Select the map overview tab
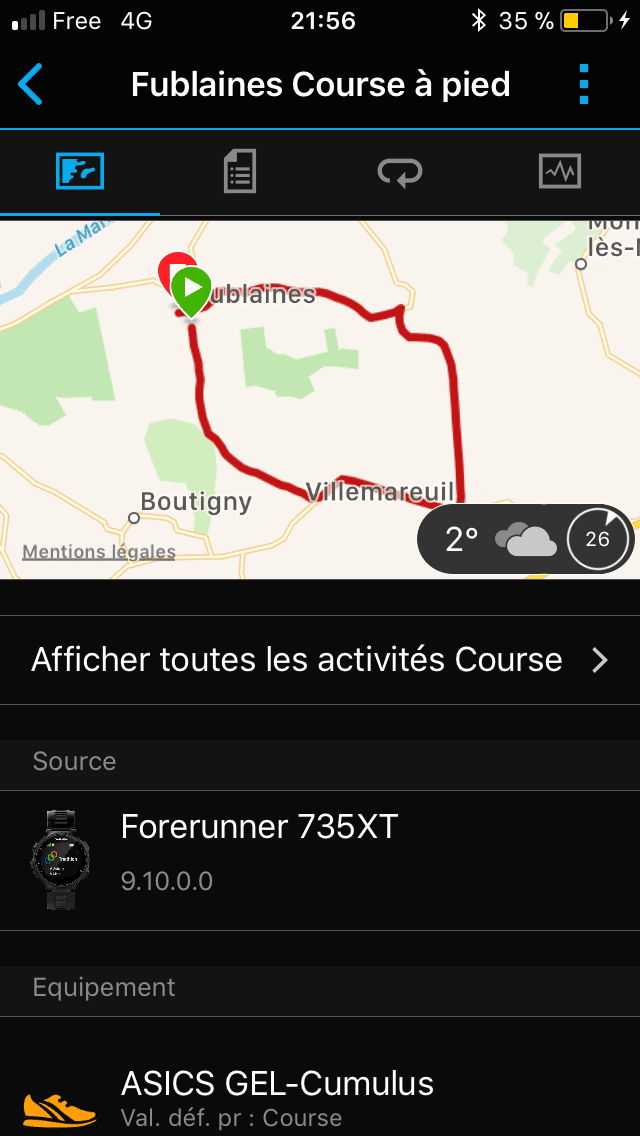This screenshot has width=640, height=1136. [80, 172]
